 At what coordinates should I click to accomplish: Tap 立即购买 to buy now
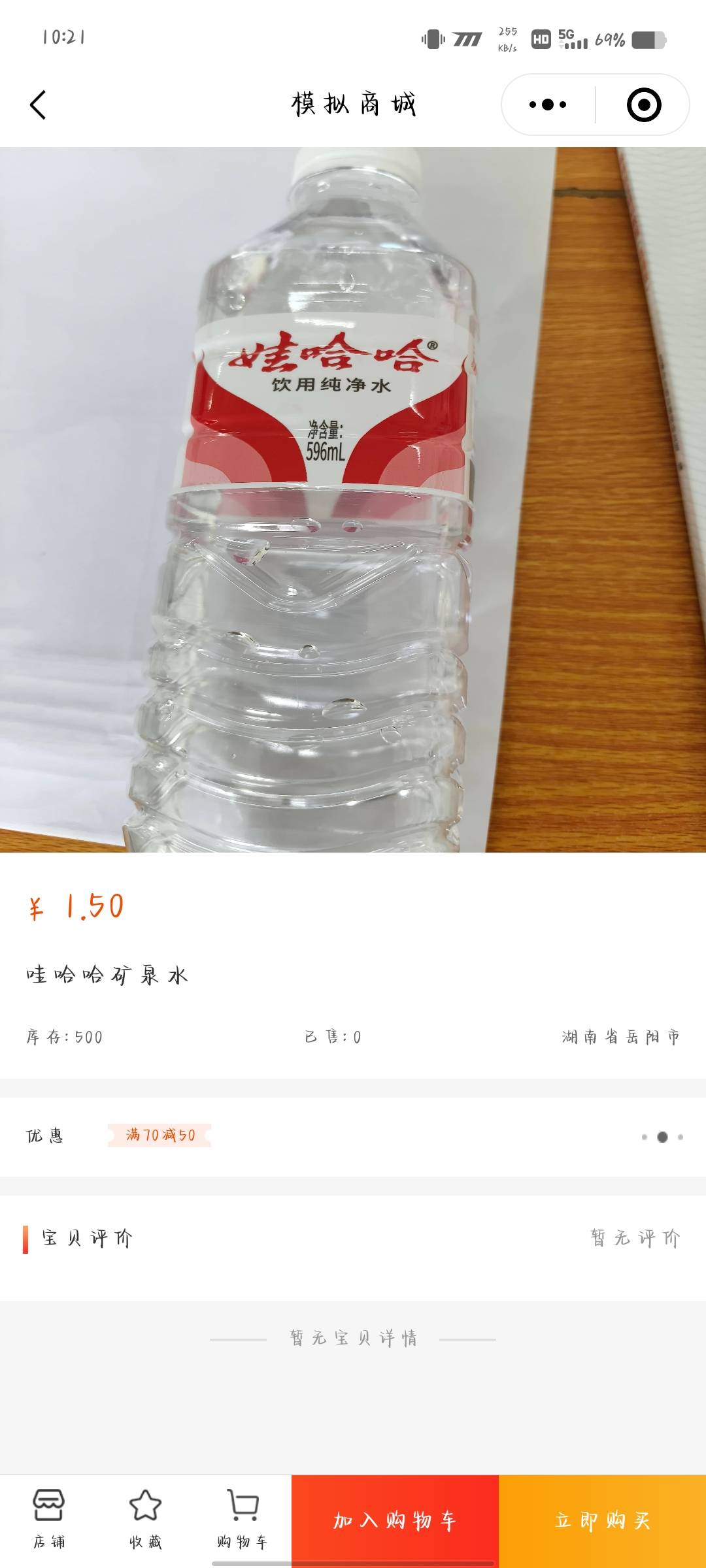tap(602, 1521)
